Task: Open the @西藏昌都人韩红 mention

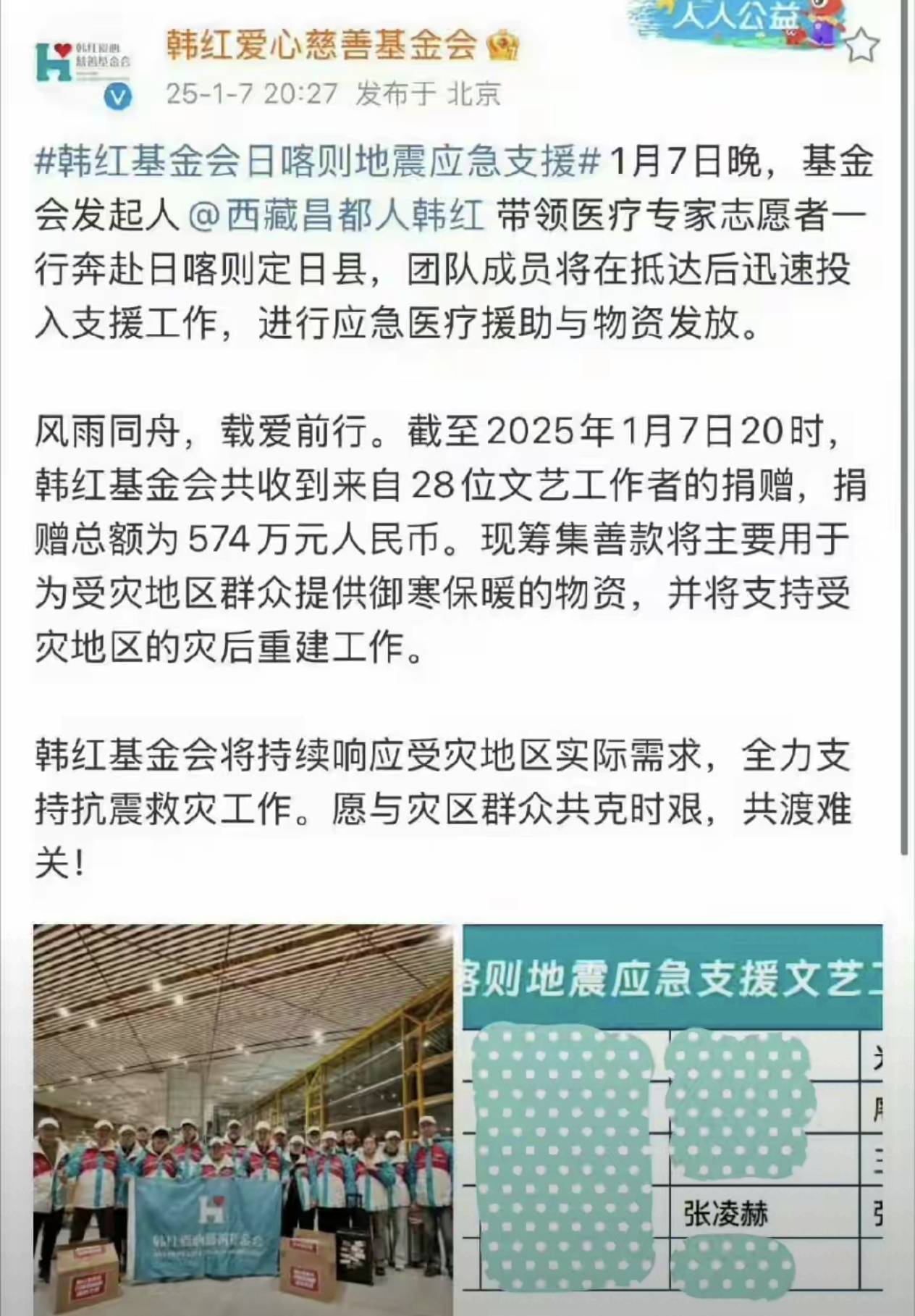Action: 337,215
